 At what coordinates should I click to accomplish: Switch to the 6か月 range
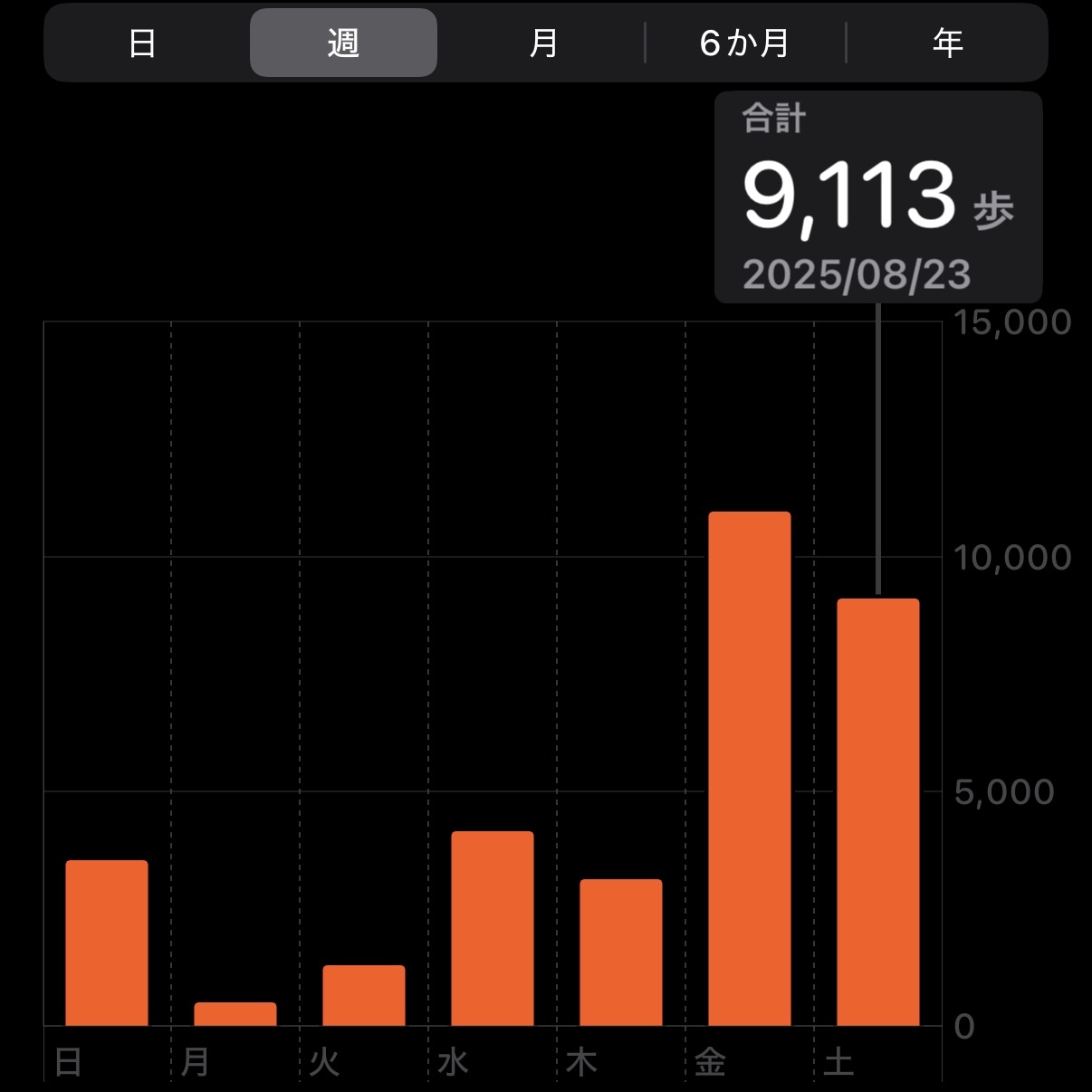click(744, 43)
